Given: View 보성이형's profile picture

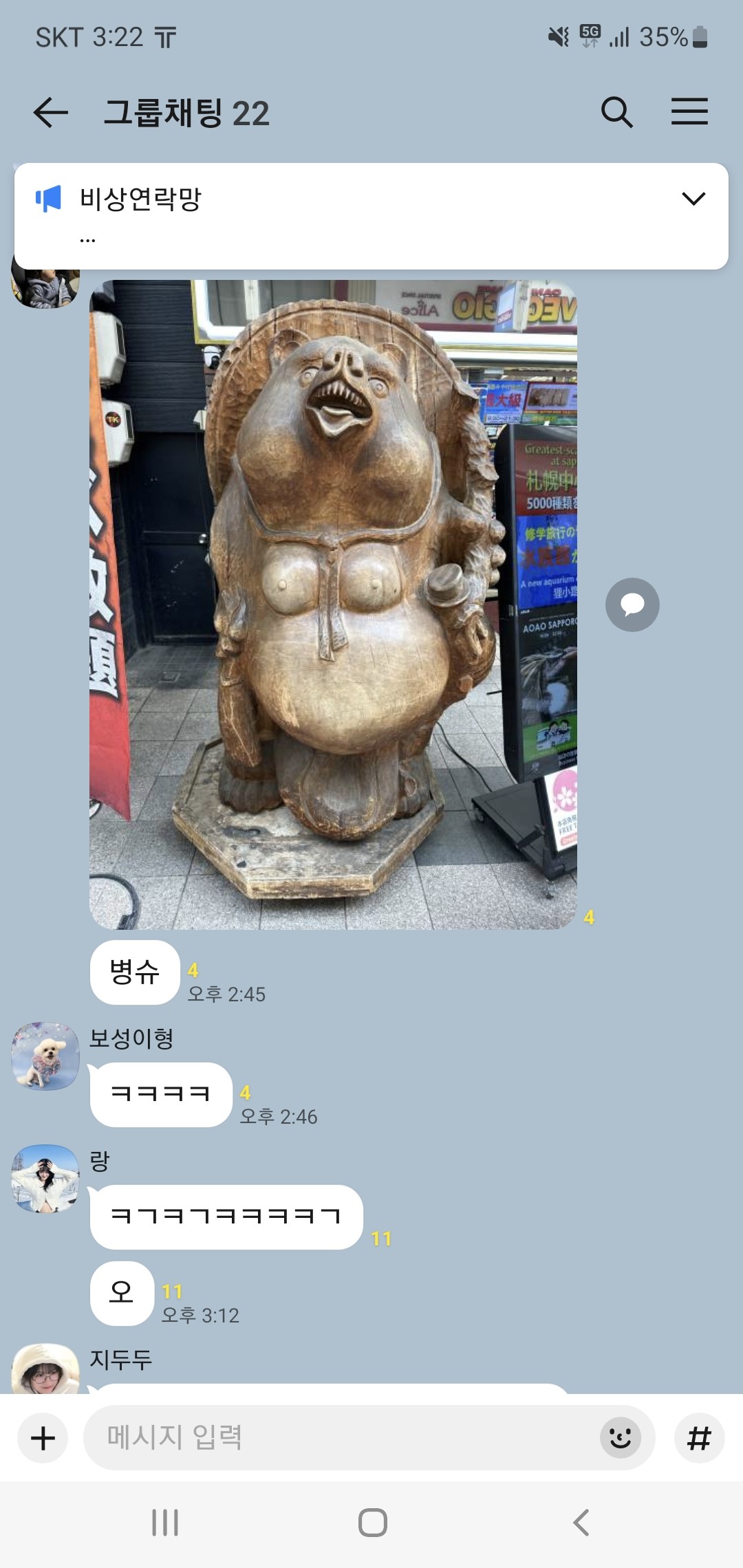Looking at the screenshot, I should point(45,1056).
